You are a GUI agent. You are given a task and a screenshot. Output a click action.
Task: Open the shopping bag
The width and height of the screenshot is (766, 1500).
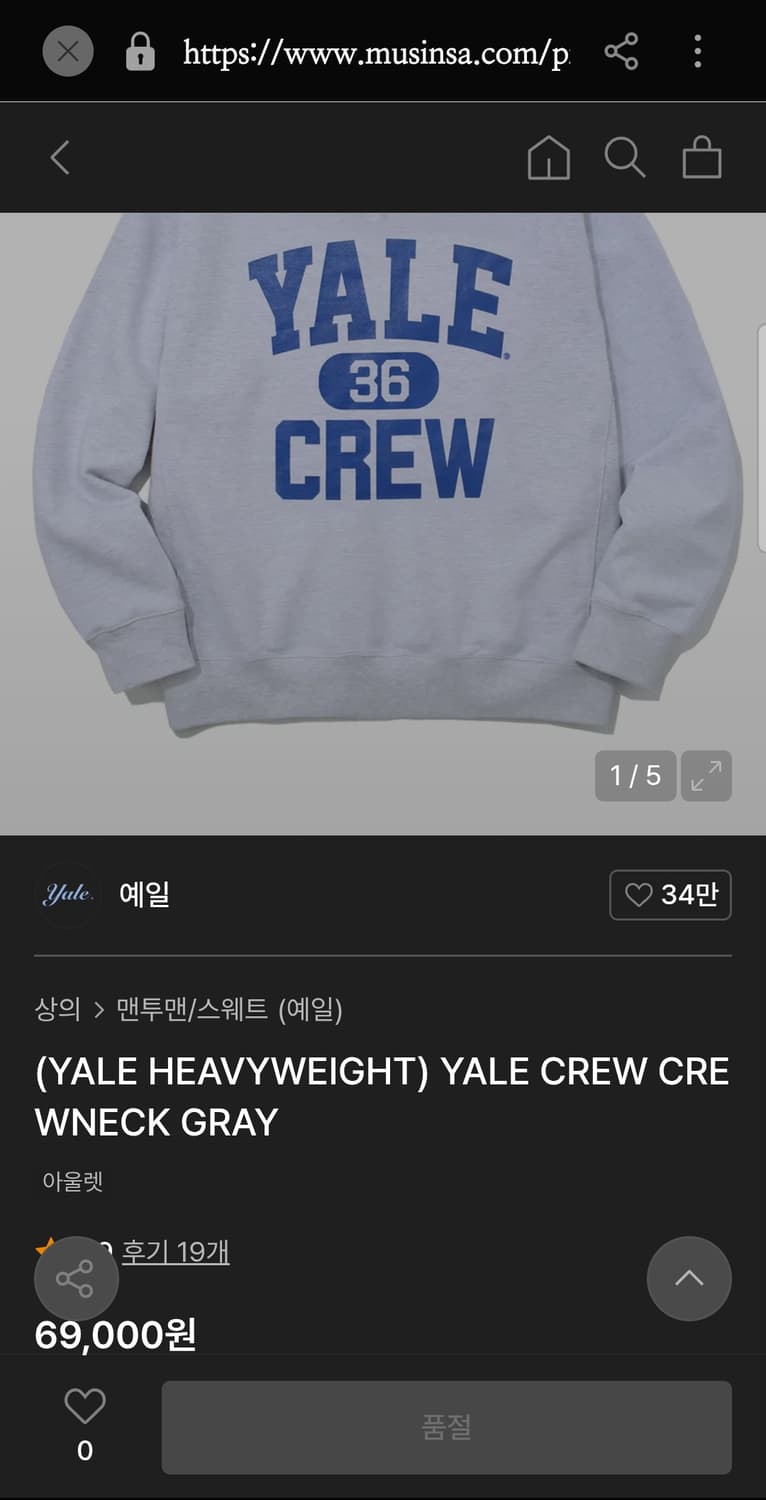[702, 157]
